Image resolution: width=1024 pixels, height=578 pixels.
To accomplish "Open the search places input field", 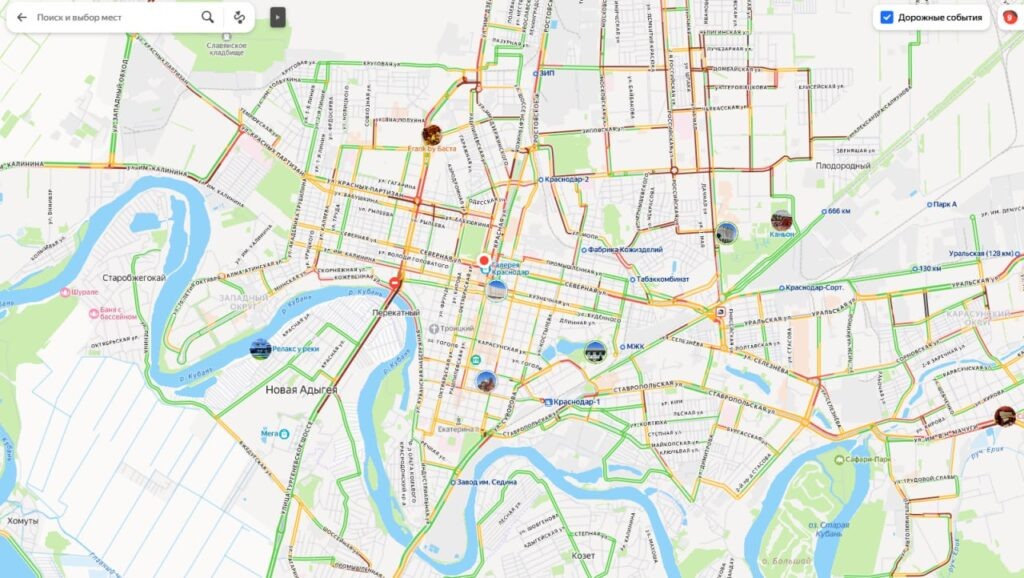I will pyautogui.click(x=114, y=18).
